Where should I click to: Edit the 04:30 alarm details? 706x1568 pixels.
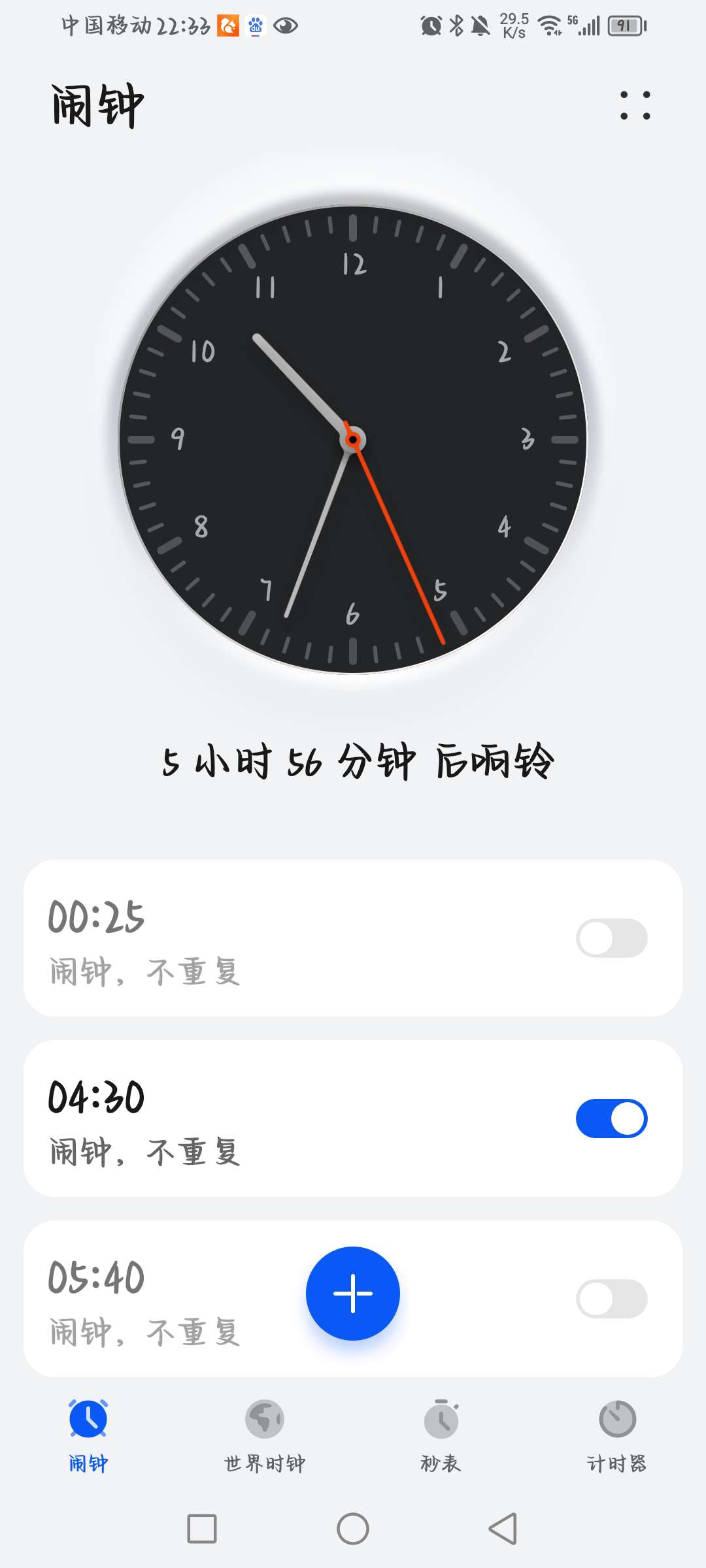(x=261, y=1119)
